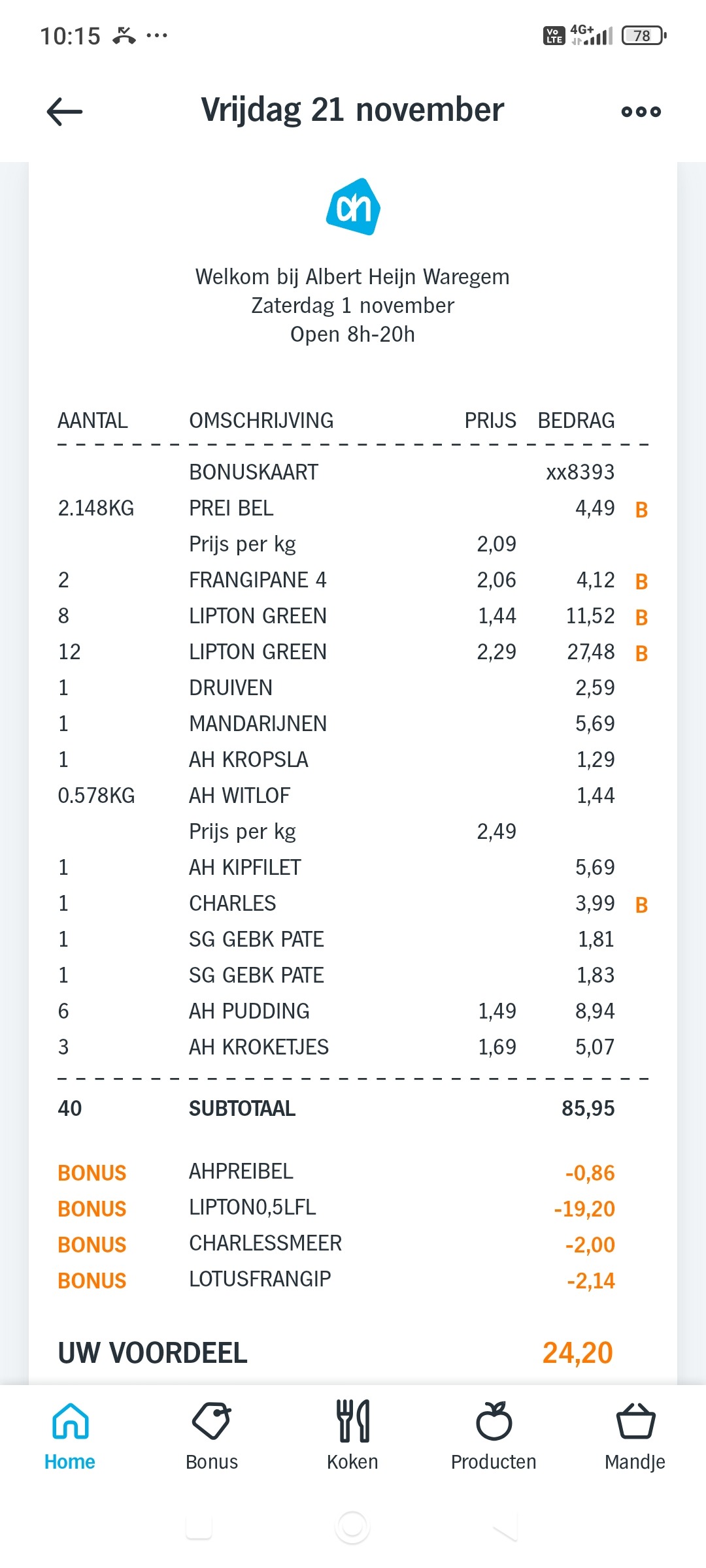Viewport: 706px width, 1568px height.
Task: Open the three-dot overflow menu
Action: click(x=641, y=112)
